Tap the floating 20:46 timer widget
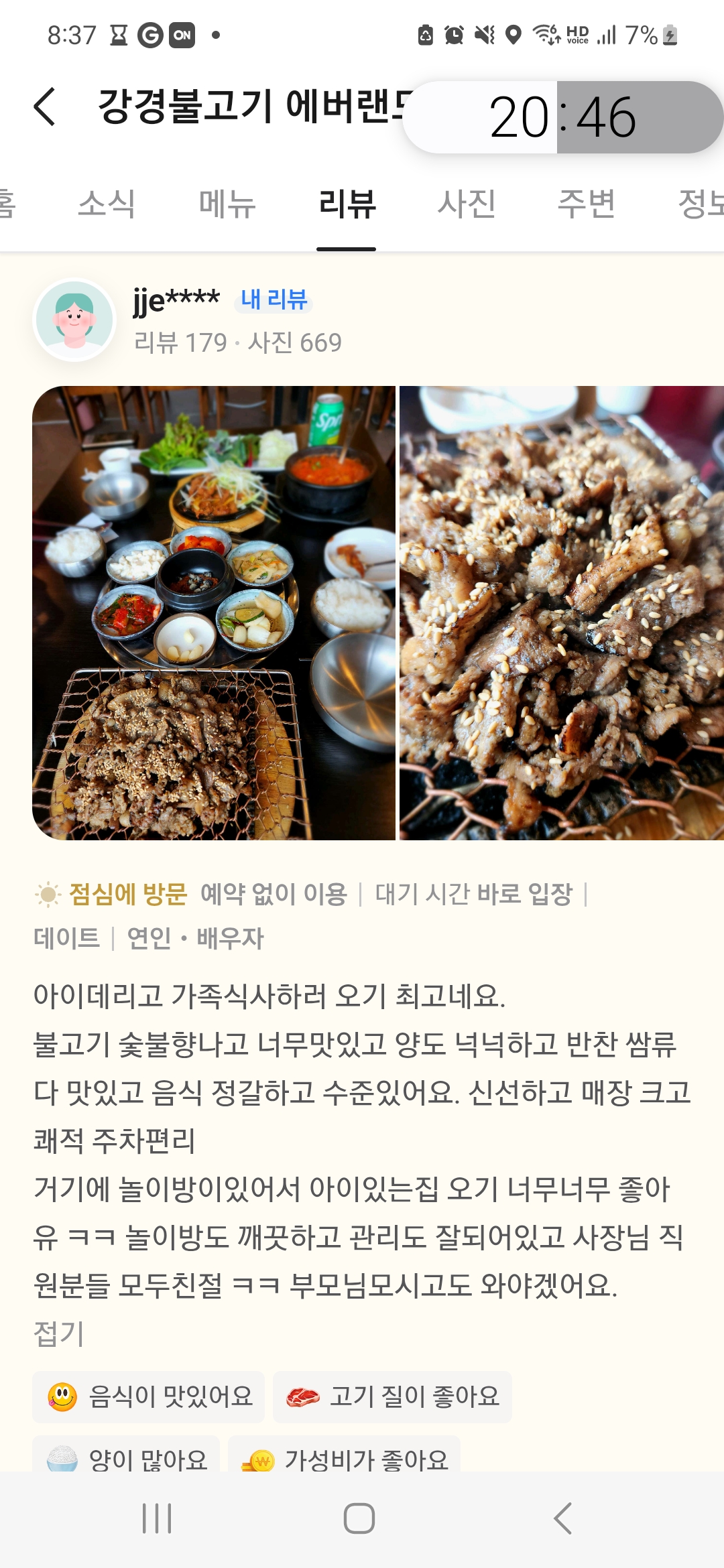This screenshot has height=1568, width=724. (562, 117)
